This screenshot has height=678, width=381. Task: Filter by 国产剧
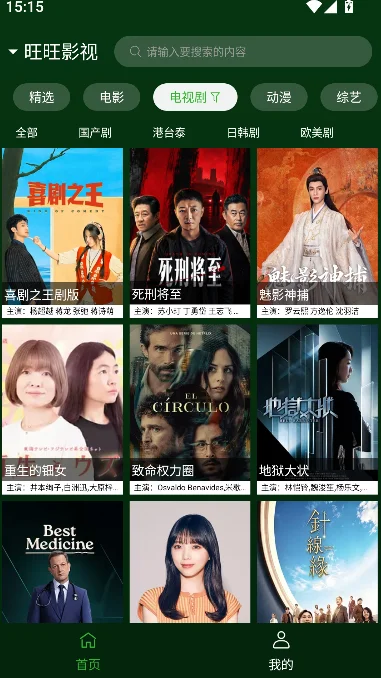point(95,132)
